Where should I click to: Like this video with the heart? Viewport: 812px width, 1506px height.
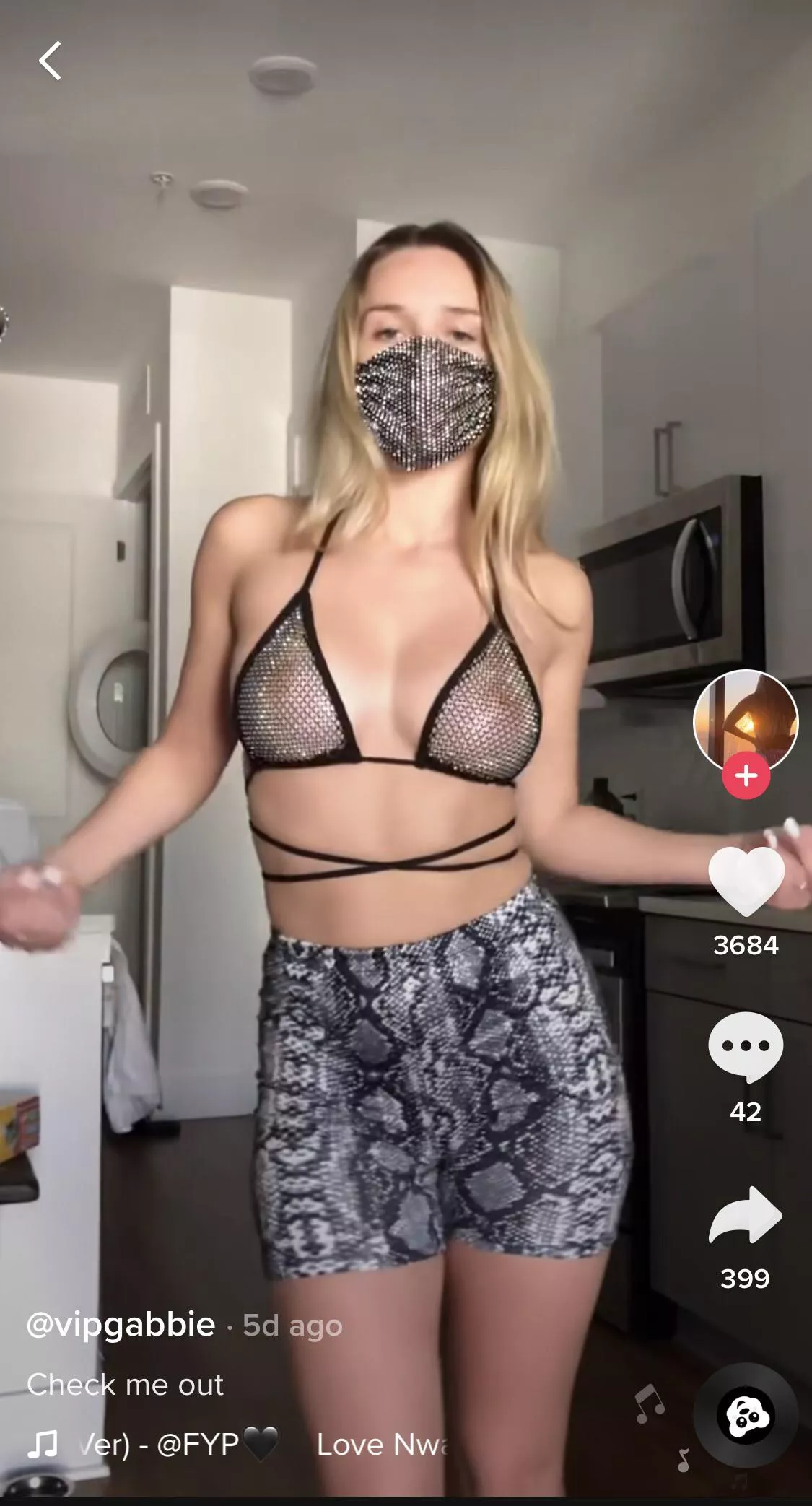click(746, 880)
